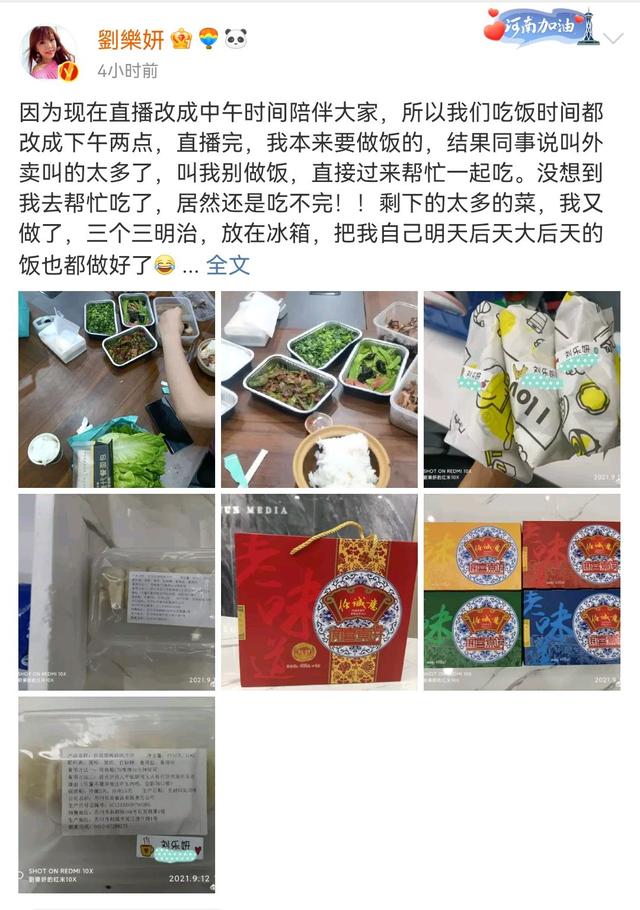This screenshot has width=640, height=910.
Task: View the single red gift box photo
Action: (319, 592)
